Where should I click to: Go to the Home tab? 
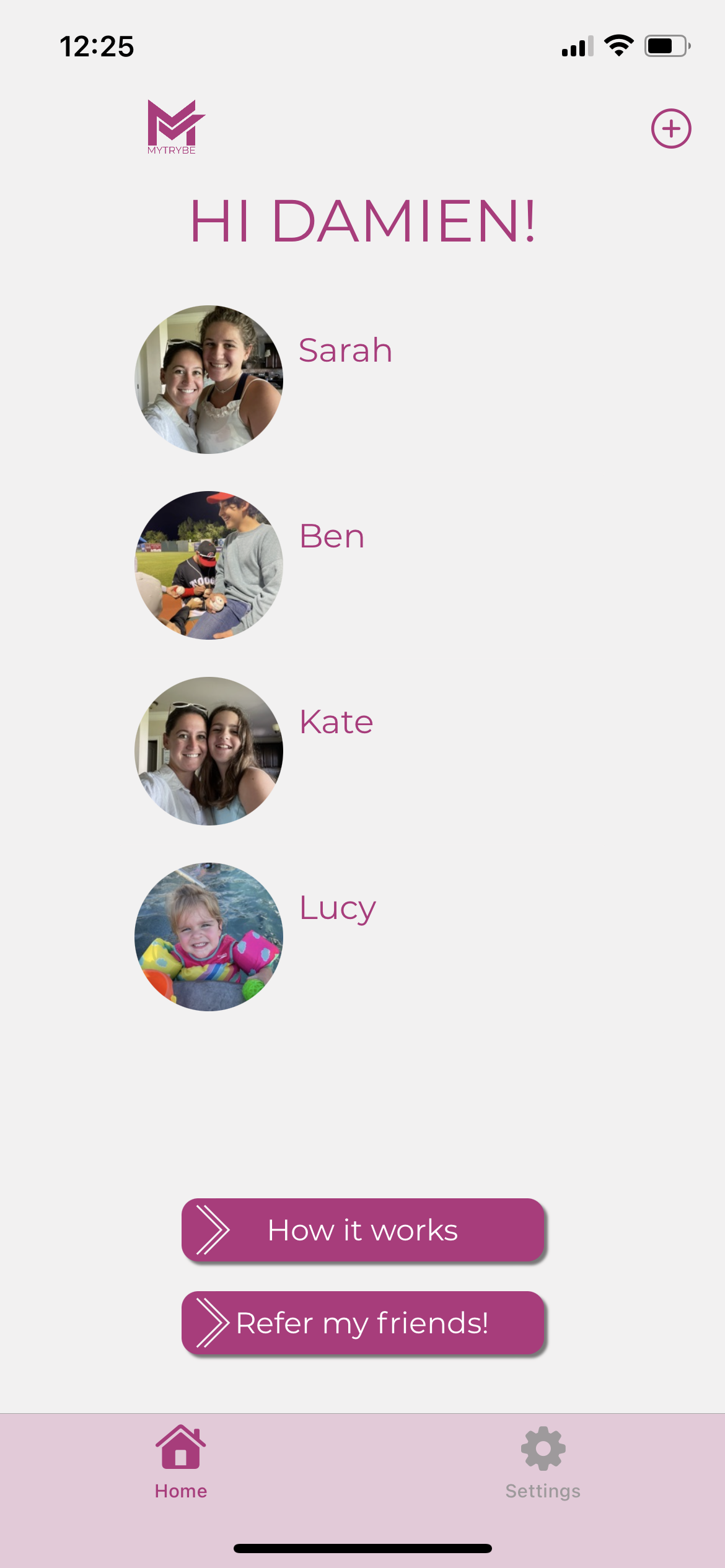point(181,1463)
